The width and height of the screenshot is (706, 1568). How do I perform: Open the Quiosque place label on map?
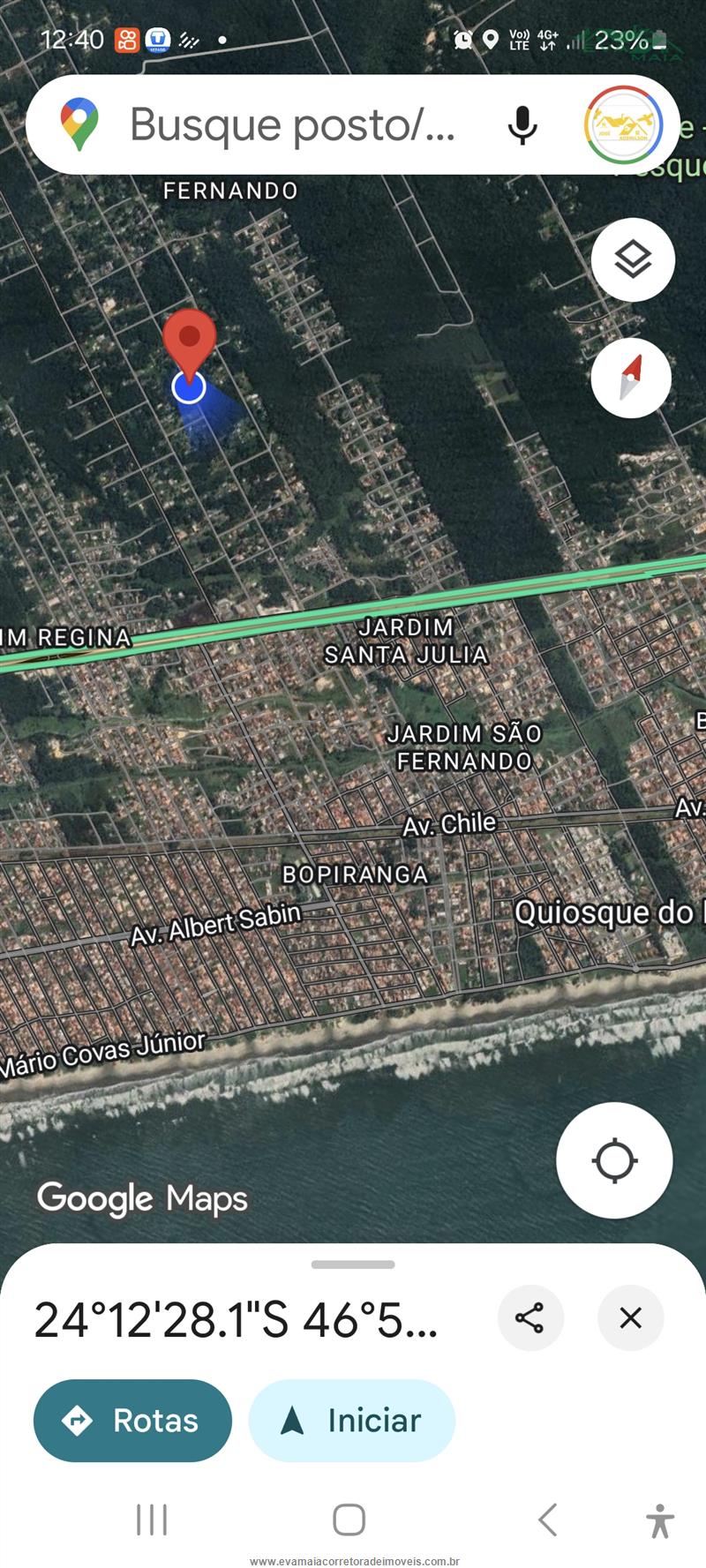point(609,912)
